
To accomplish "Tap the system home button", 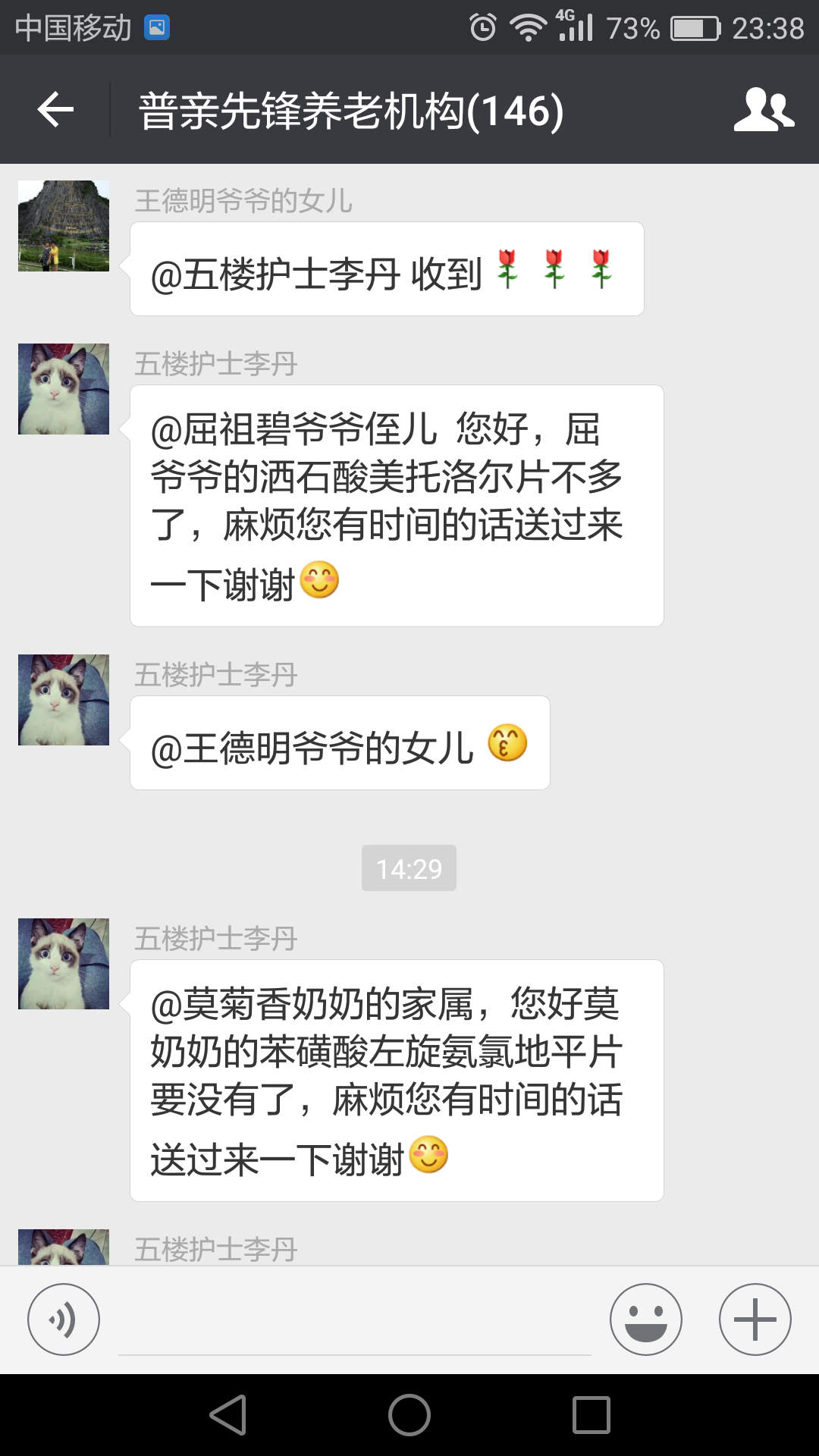I will tap(409, 1415).
